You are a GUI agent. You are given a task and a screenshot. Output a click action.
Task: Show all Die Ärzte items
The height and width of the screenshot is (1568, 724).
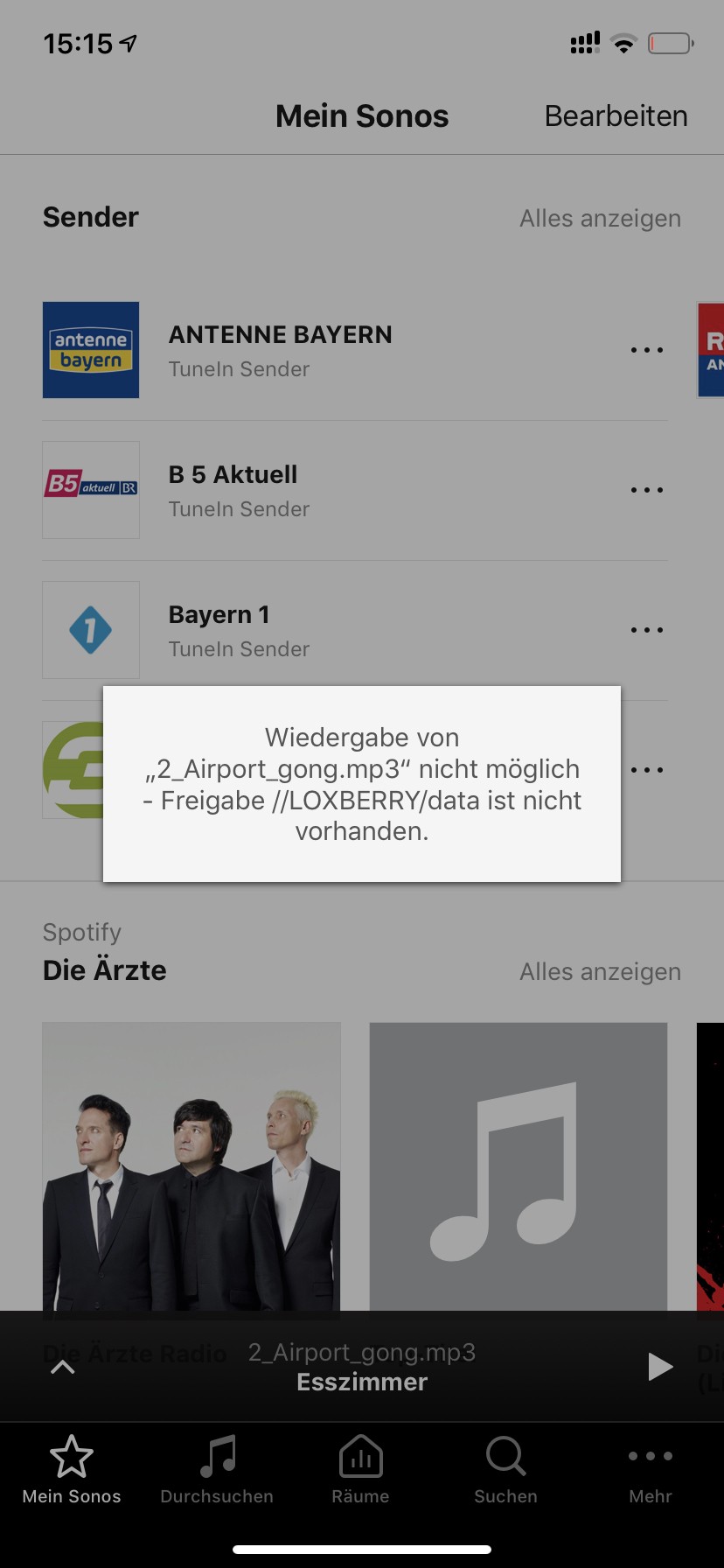pyautogui.click(x=600, y=972)
